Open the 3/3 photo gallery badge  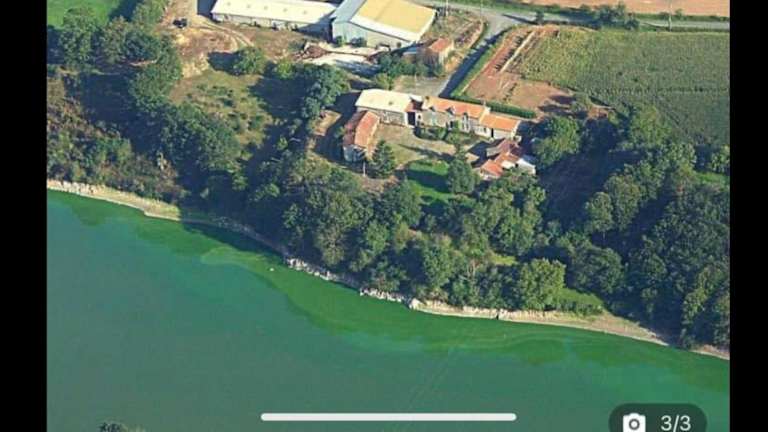(657, 420)
